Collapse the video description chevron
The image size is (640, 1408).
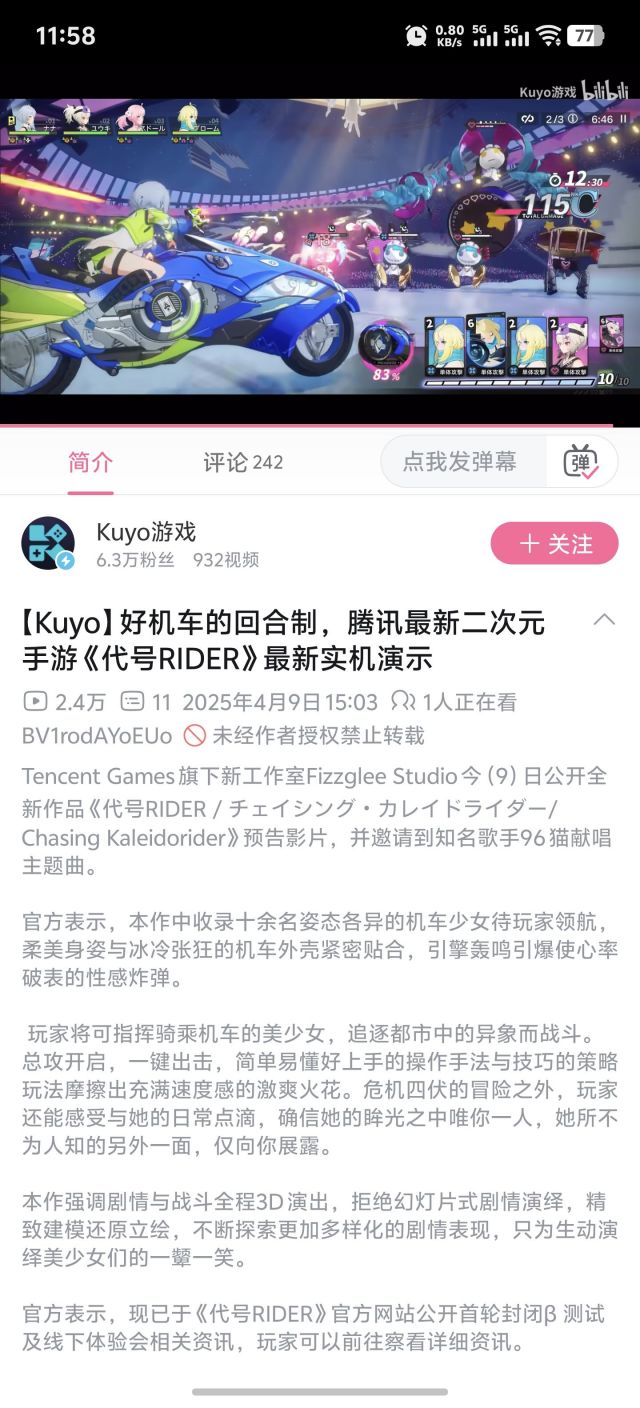coord(604,620)
